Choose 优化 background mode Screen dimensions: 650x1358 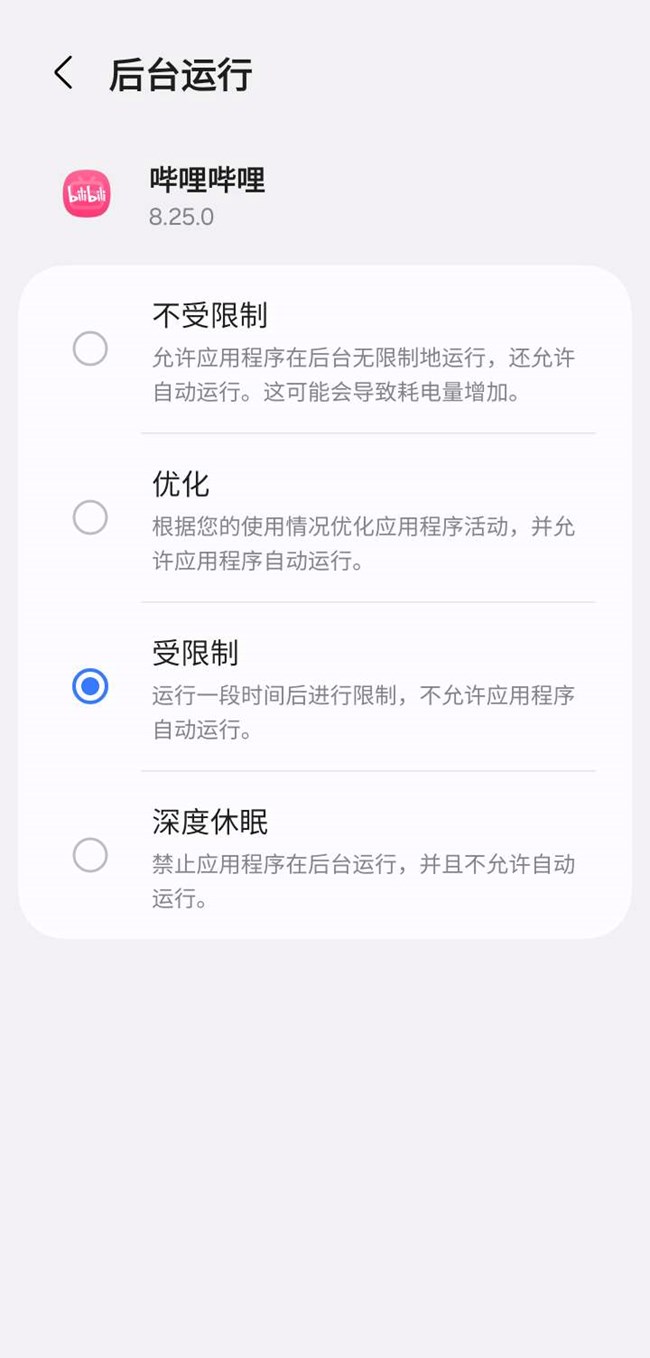(90, 518)
